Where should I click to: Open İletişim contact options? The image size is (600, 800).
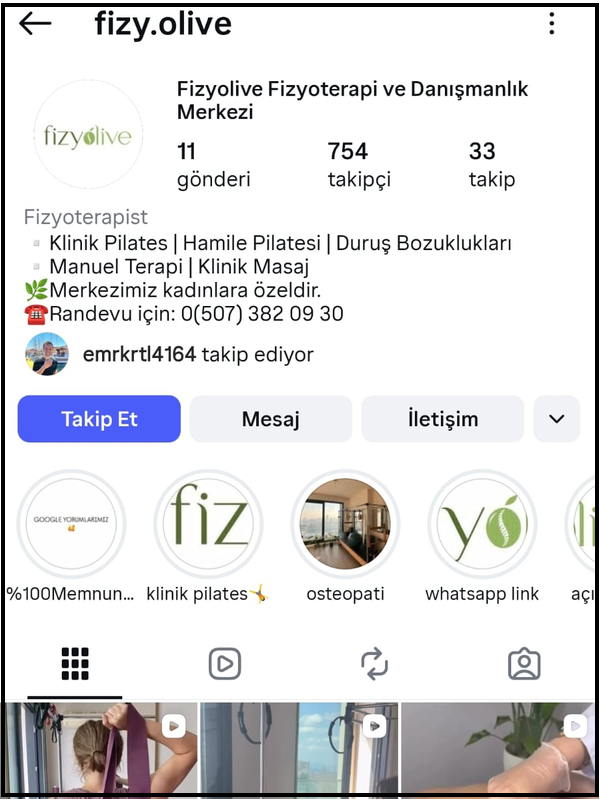[442, 419]
